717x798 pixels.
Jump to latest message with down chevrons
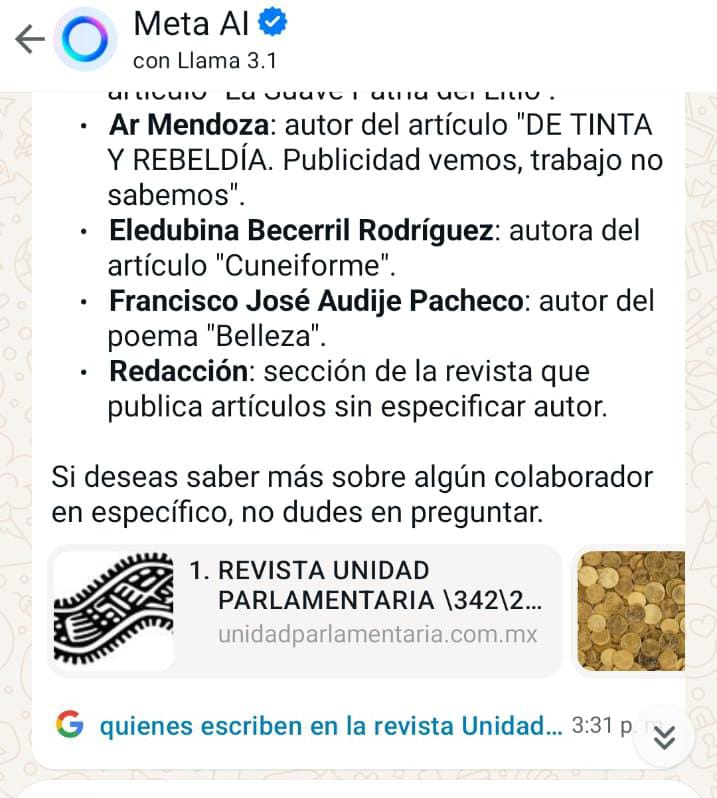tap(664, 737)
